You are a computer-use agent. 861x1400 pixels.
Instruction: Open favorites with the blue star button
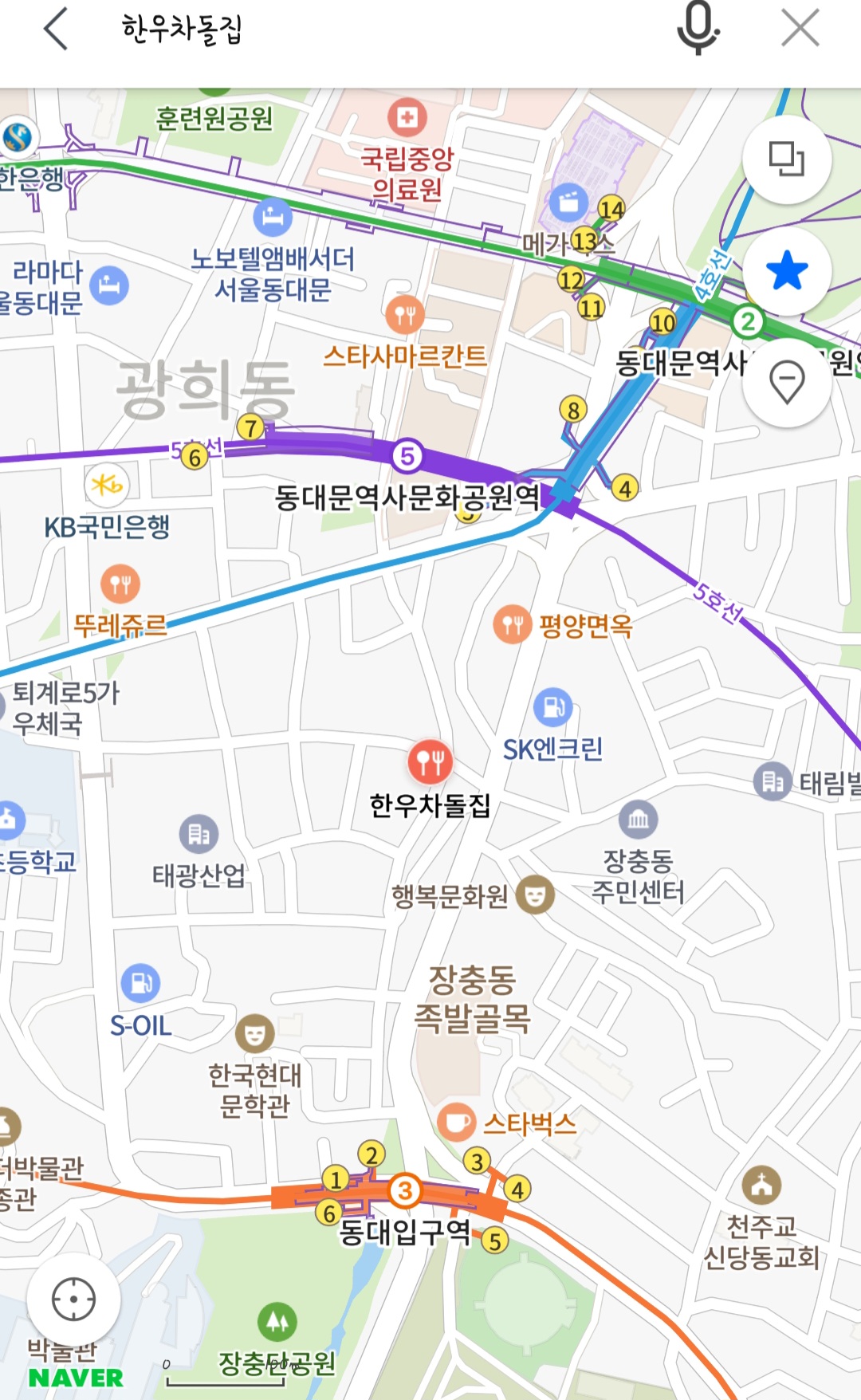click(x=787, y=271)
